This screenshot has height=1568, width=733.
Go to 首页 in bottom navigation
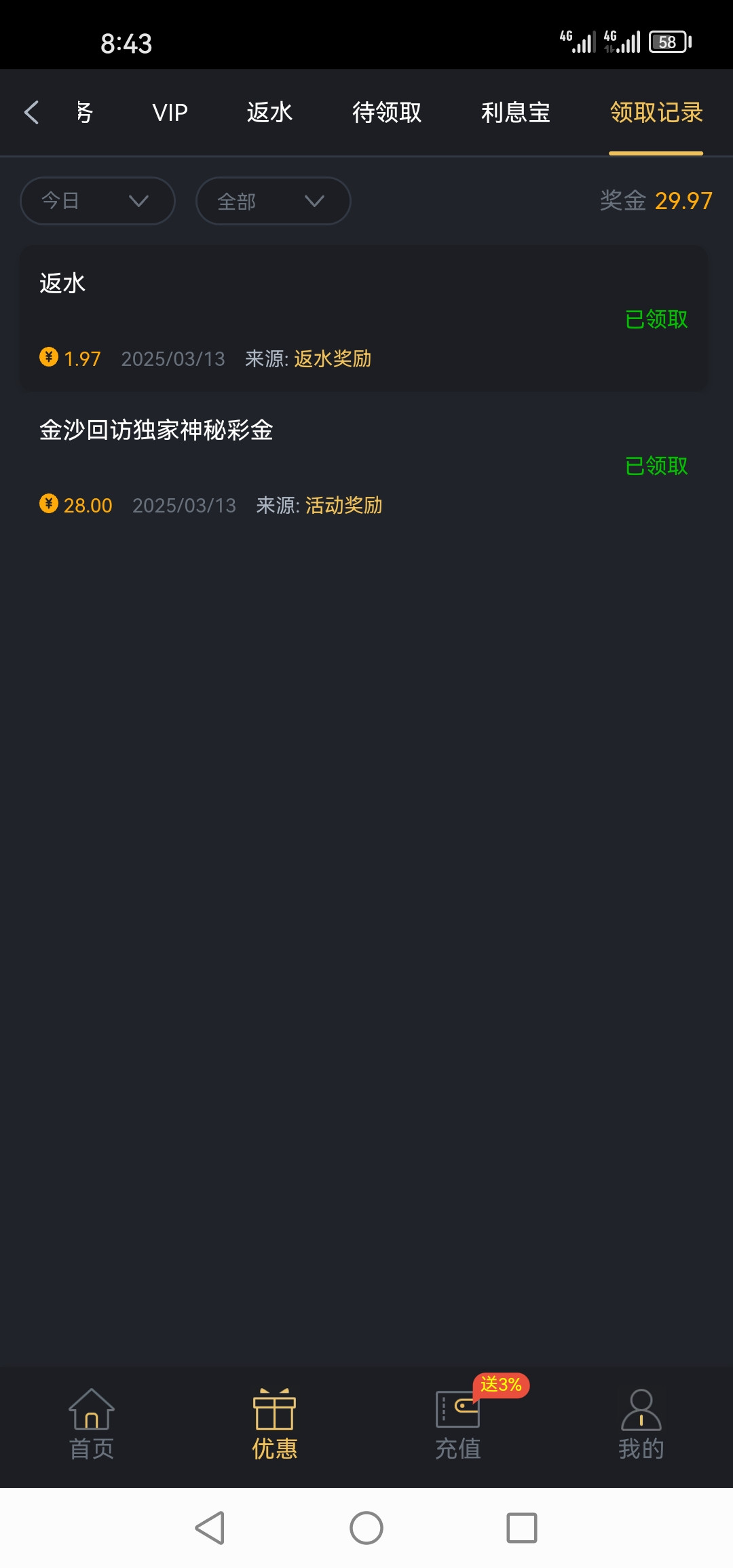[x=92, y=1424]
